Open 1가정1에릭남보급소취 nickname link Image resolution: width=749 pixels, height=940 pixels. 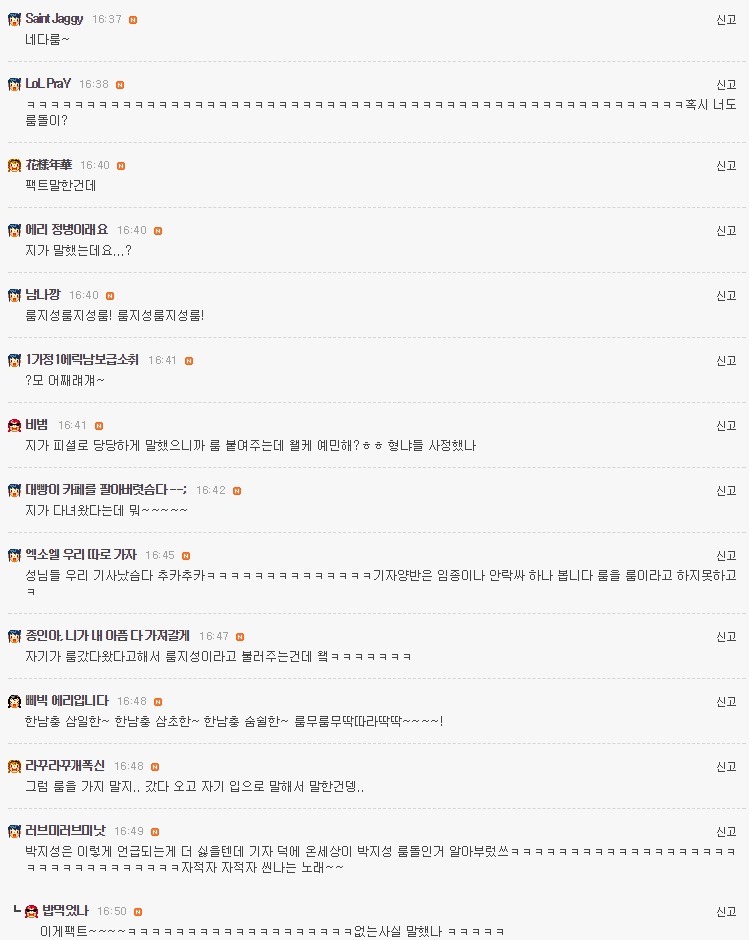click(x=81, y=360)
